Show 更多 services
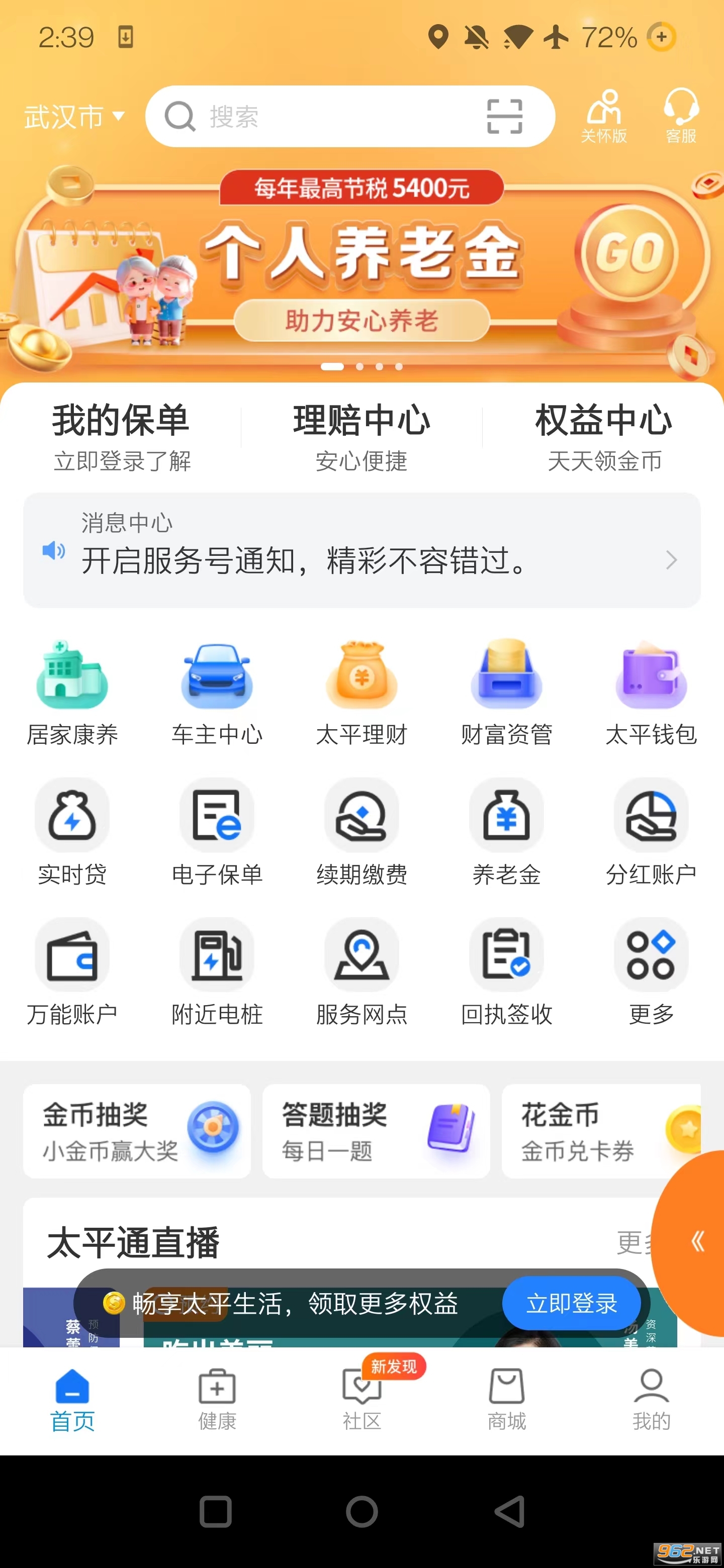 651,972
